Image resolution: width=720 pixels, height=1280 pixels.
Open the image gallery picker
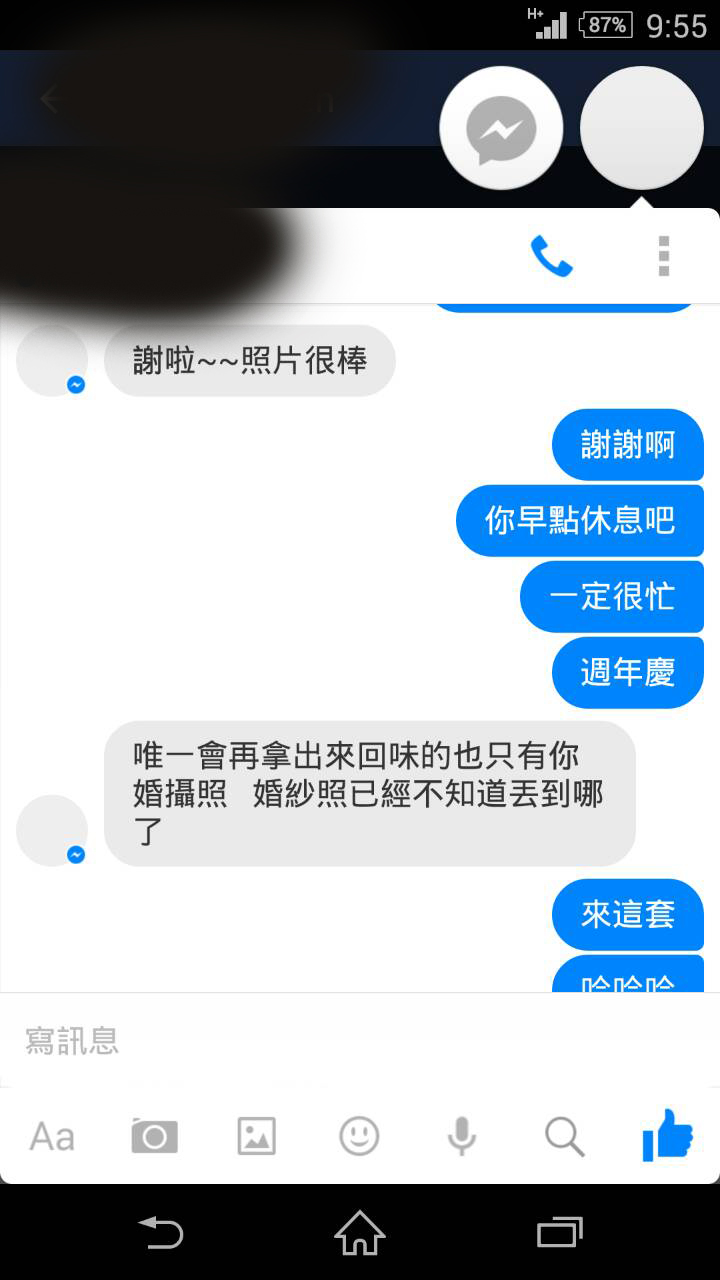tap(257, 1137)
